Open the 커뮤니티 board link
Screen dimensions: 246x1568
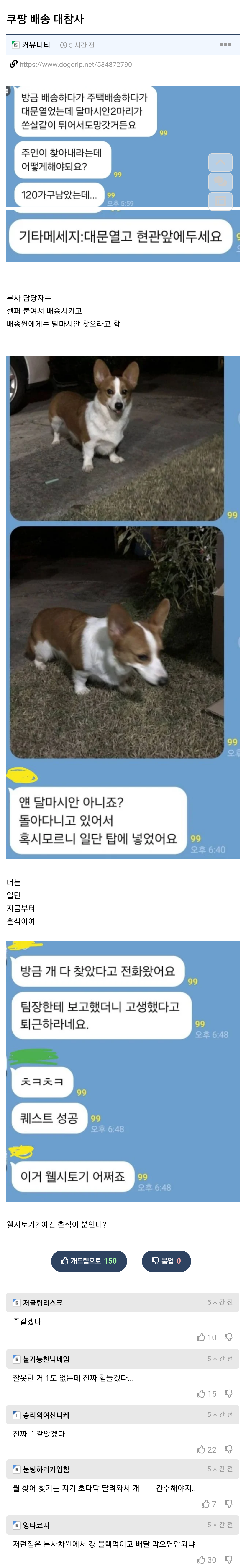click(x=36, y=45)
